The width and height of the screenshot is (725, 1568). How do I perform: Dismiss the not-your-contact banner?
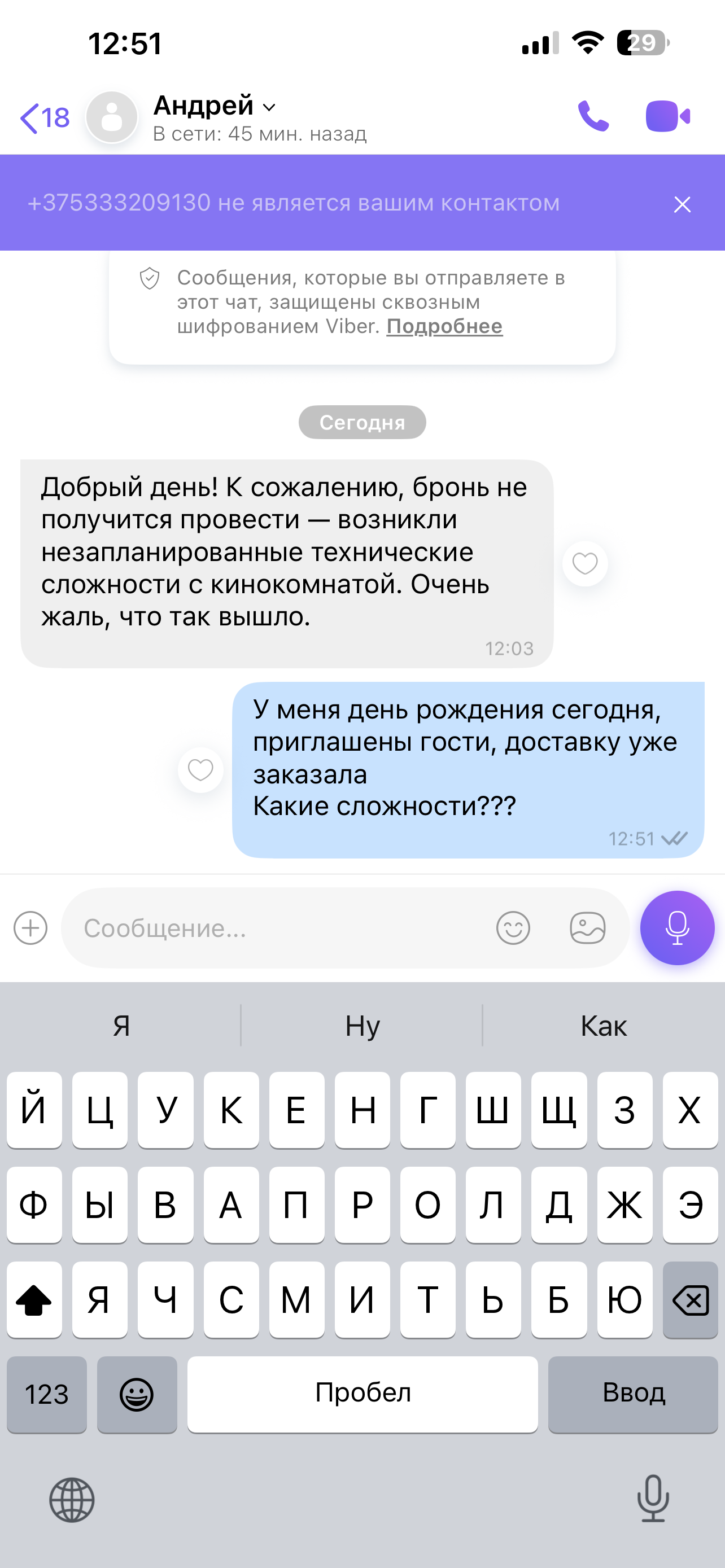point(682,204)
